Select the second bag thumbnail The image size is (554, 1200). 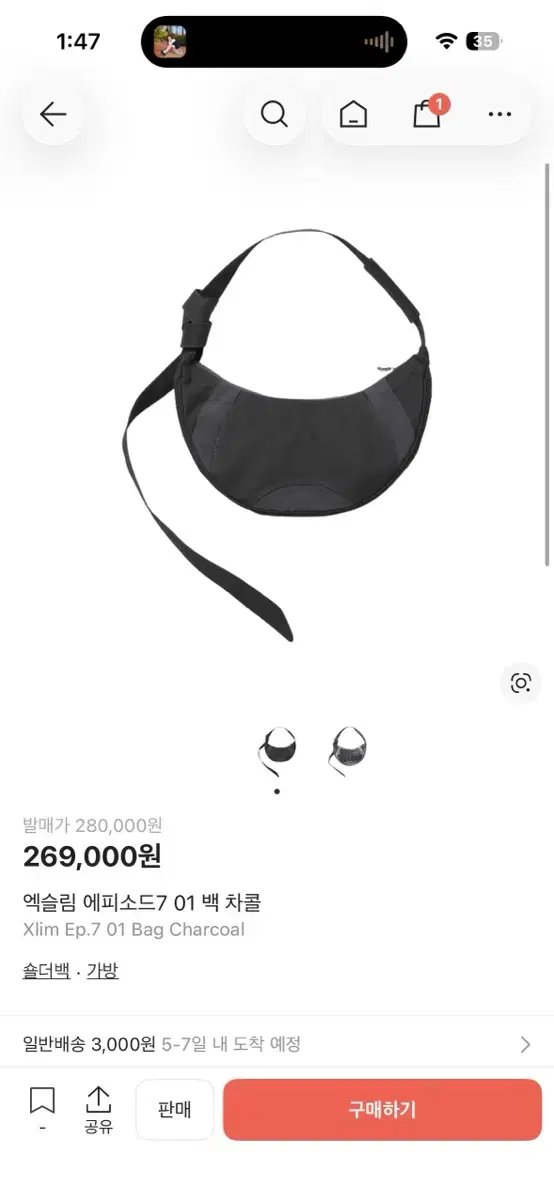click(347, 750)
